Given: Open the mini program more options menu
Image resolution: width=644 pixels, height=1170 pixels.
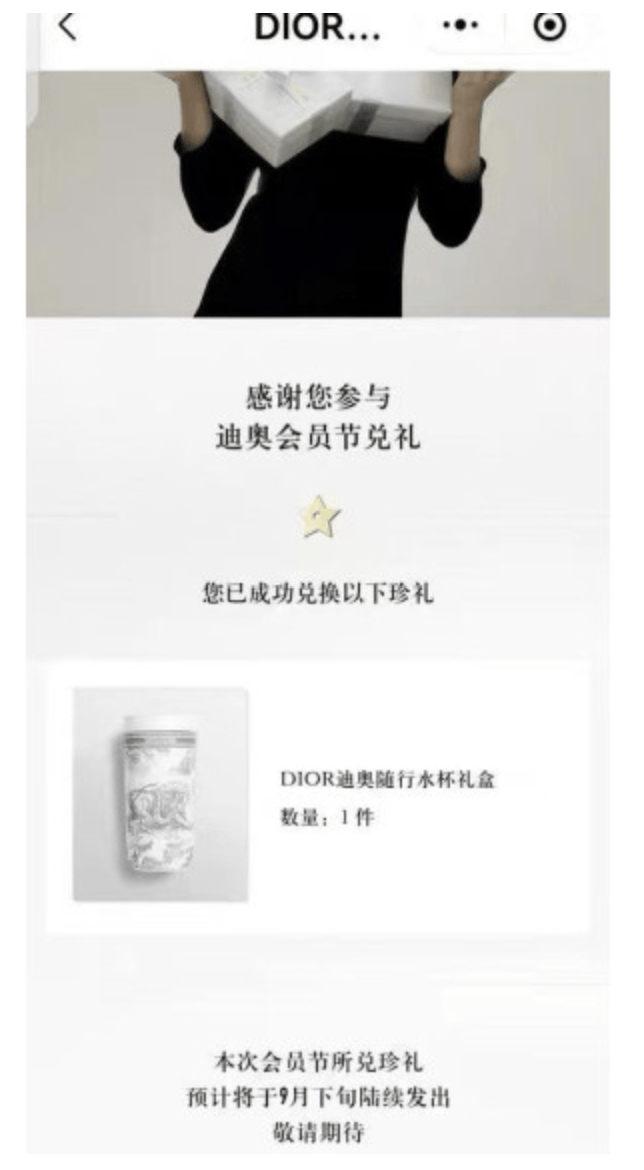Looking at the screenshot, I should click(461, 26).
